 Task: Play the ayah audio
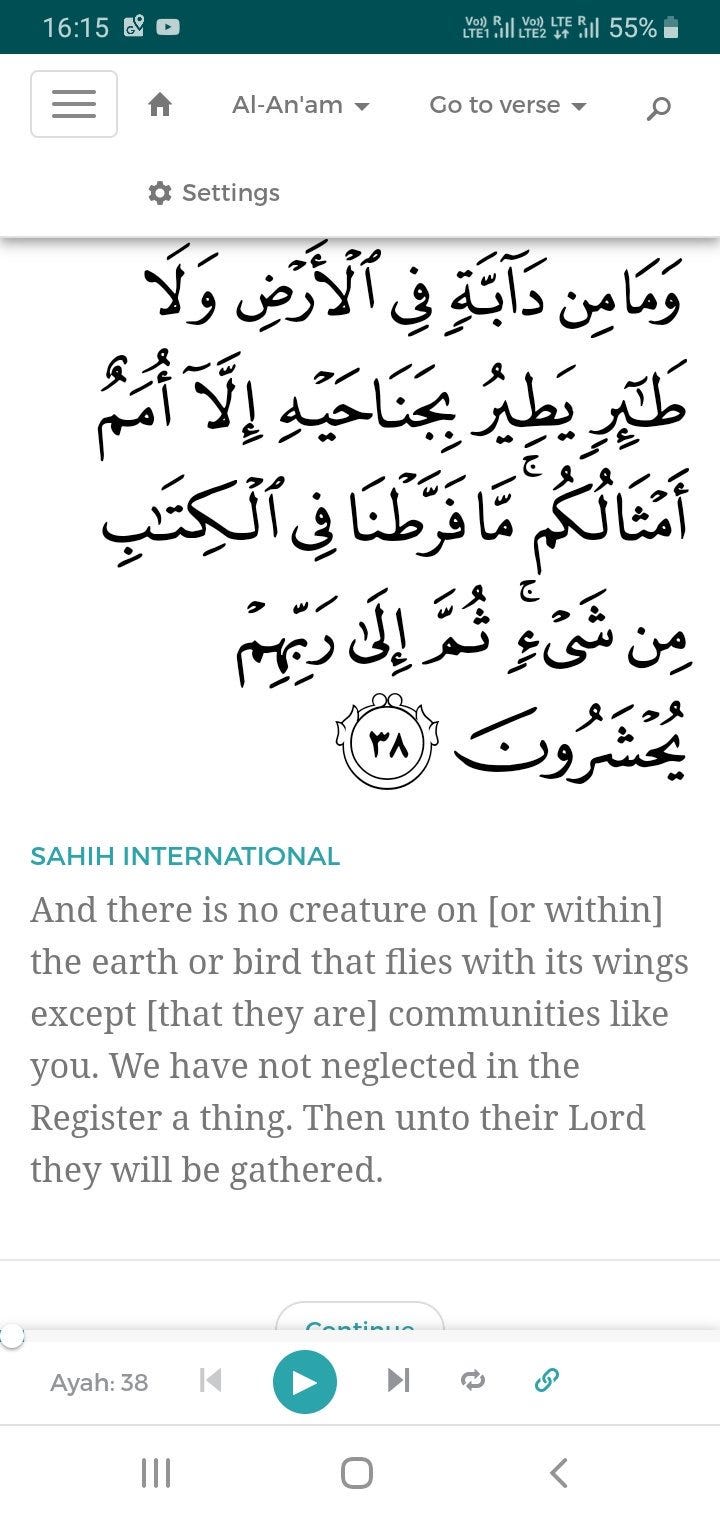[x=304, y=1382]
